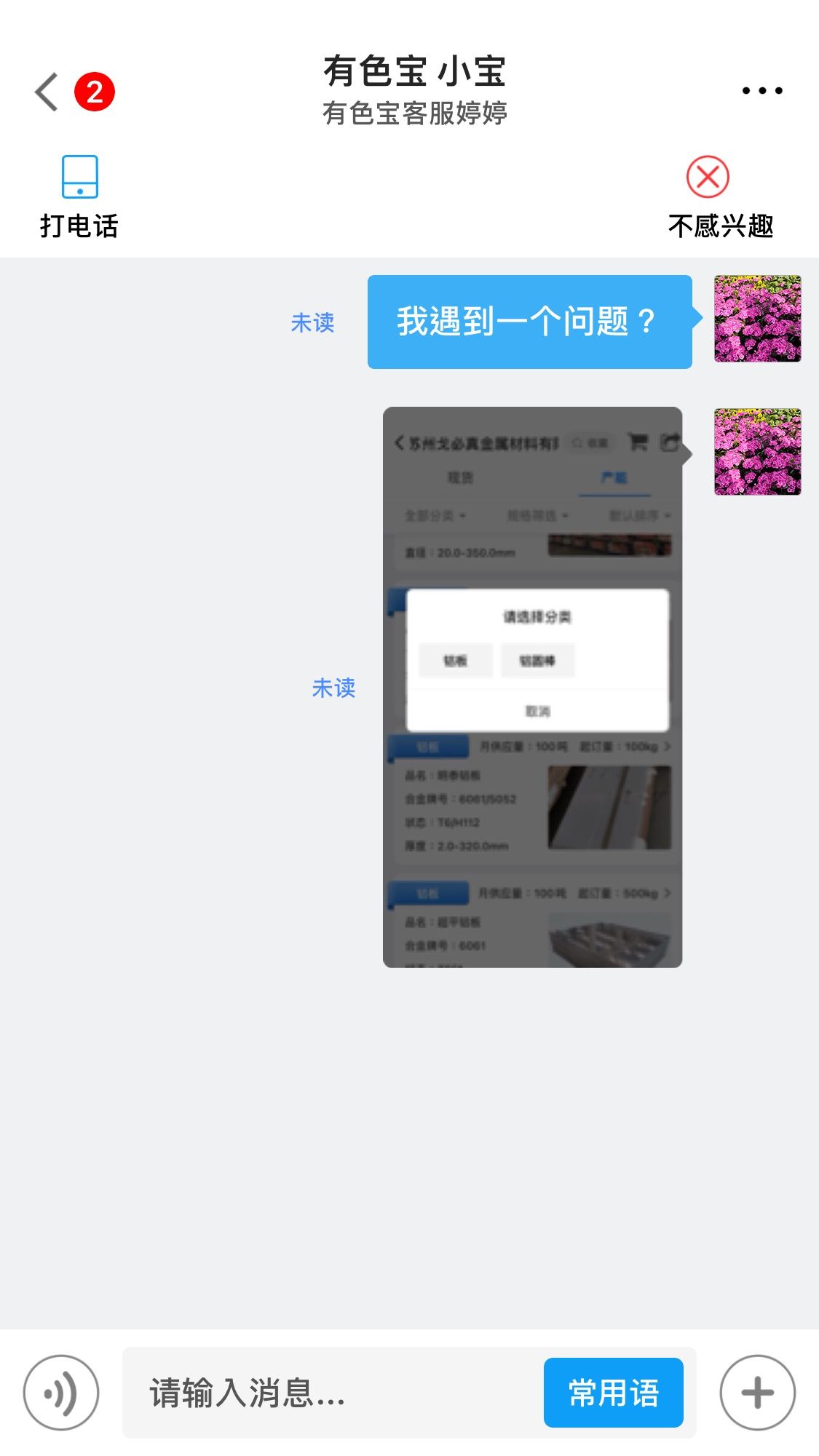Go back using the top-left arrow

[47, 92]
